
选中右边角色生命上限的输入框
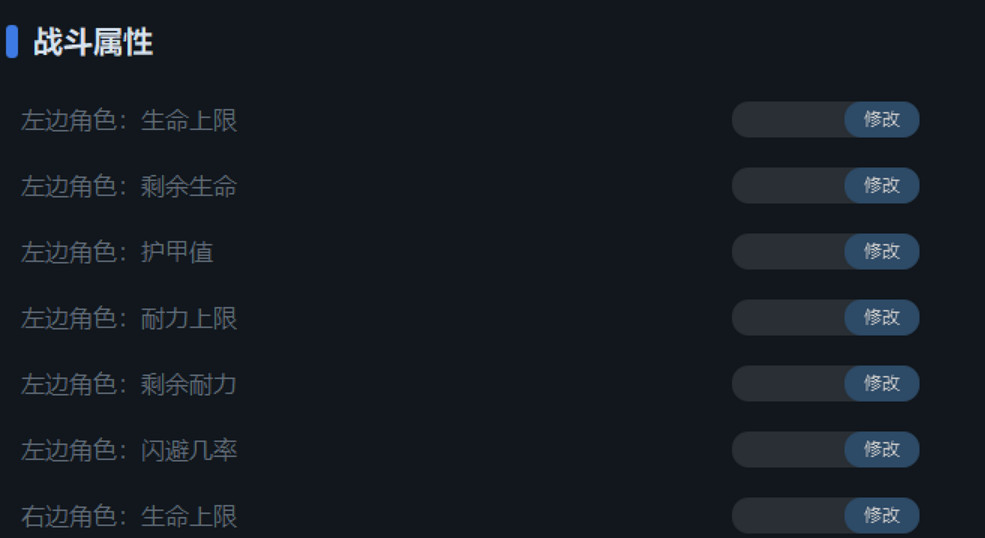(x=789, y=516)
